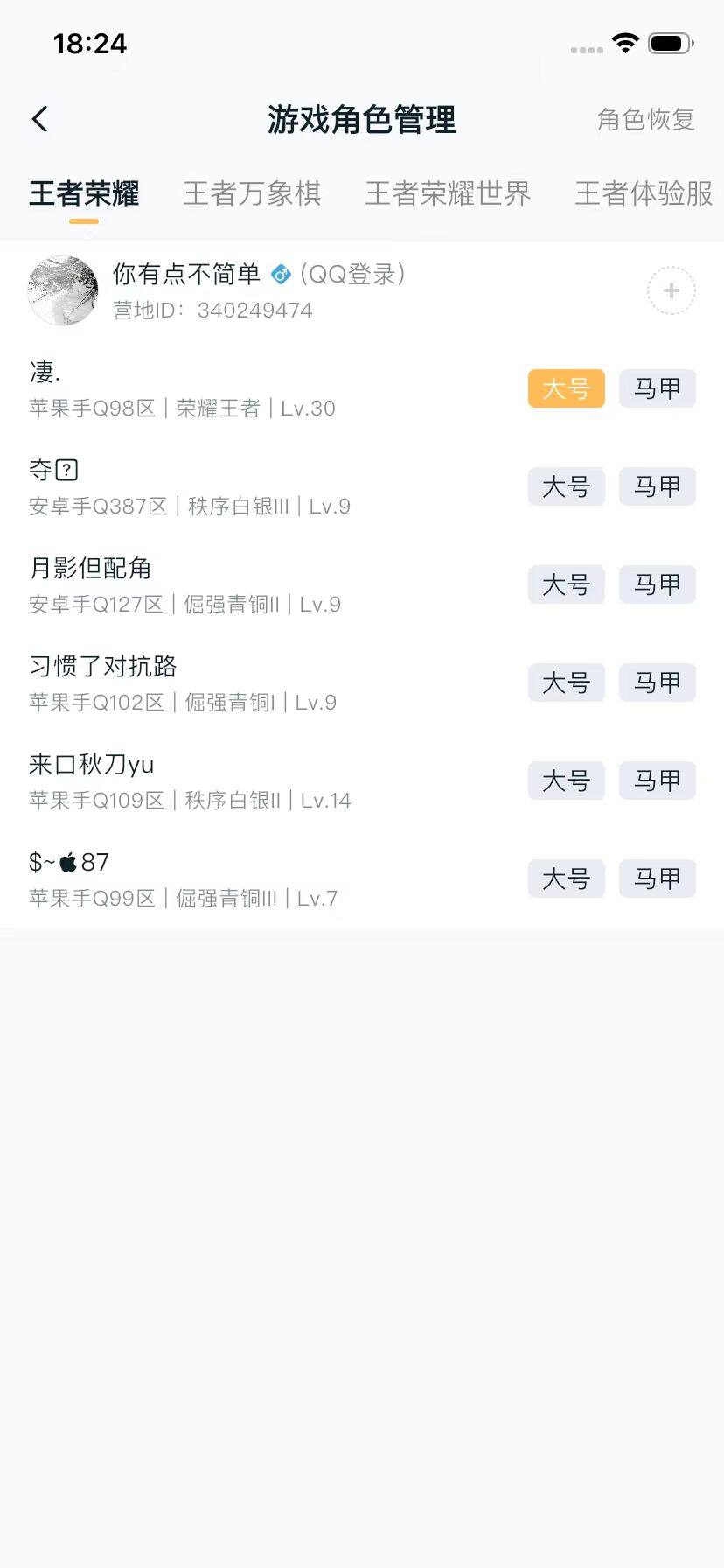Tap 大号 button for 习惯了对抗路
724x1568 pixels.
(x=566, y=682)
